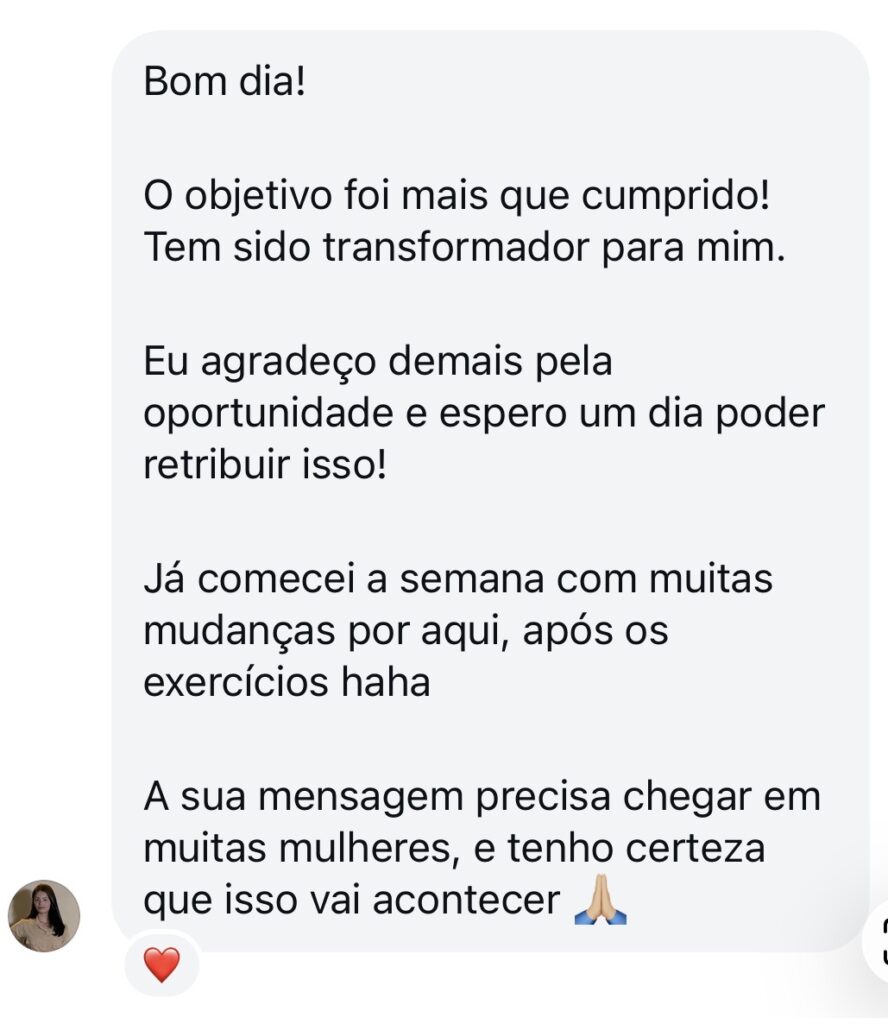Open the sender's profile picture
This screenshot has height=1024, width=888.
tap(44, 916)
